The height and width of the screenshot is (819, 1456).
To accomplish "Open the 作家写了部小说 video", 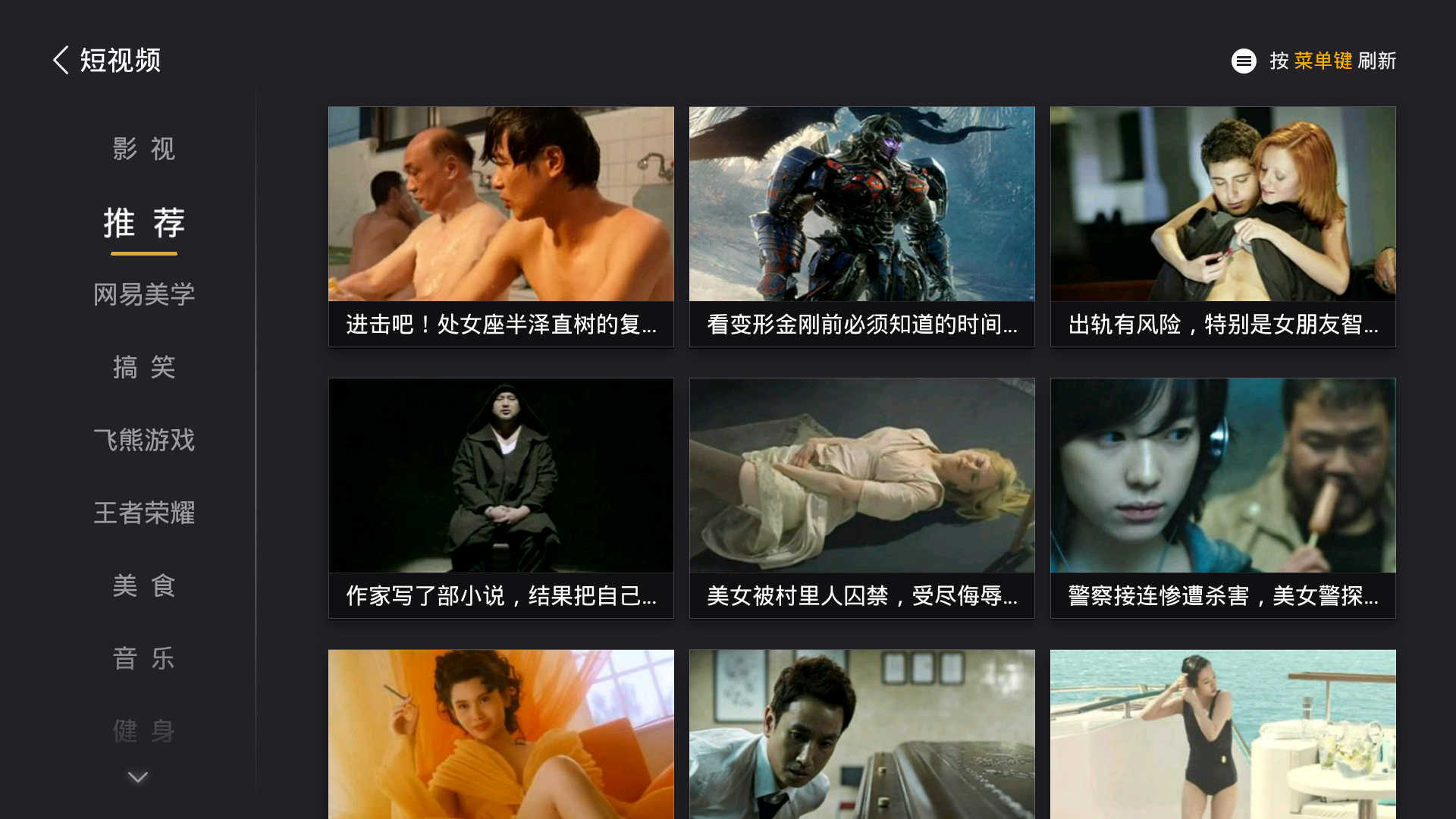I will [x=500, y=497].
